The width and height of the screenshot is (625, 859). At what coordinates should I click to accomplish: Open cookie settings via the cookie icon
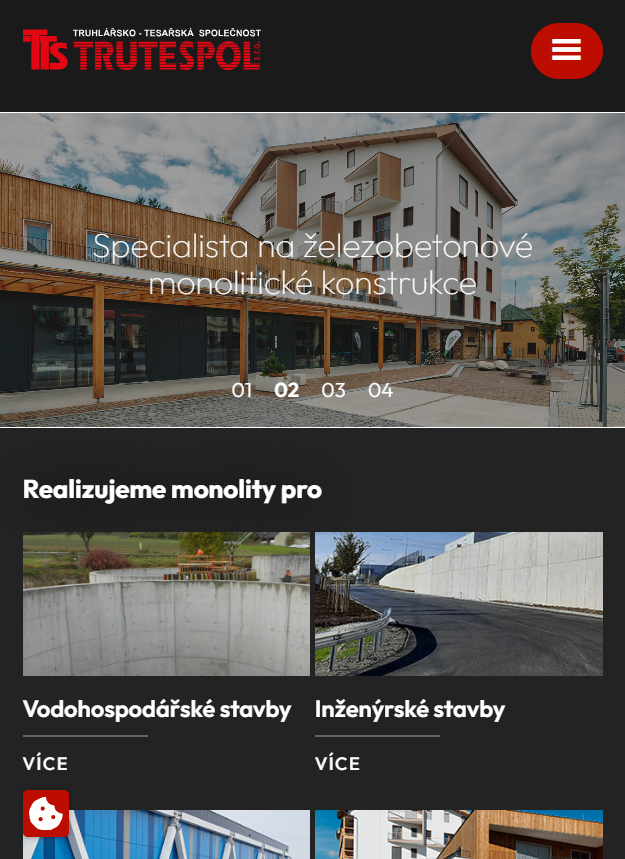[x=46, y=813]
